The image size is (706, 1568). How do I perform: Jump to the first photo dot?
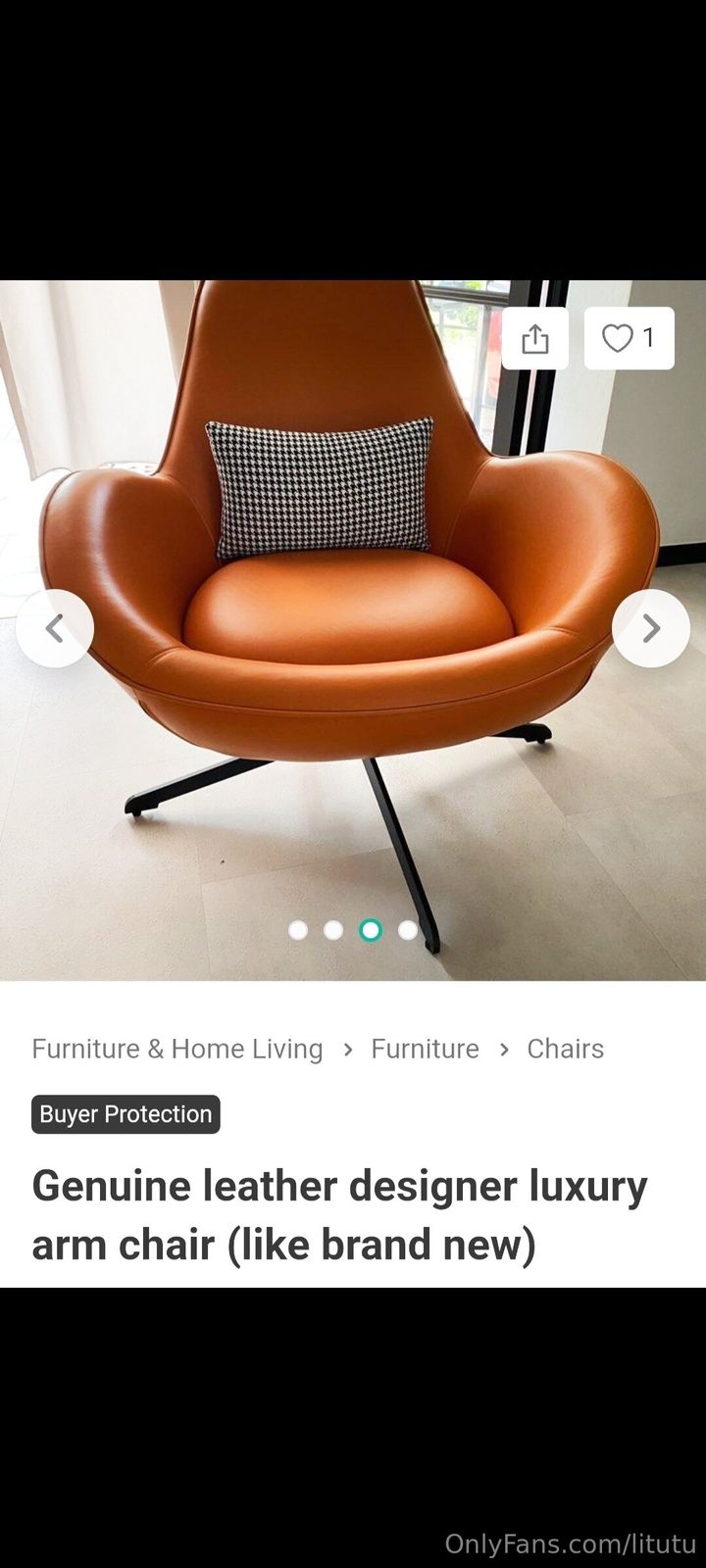(x=298, y=930)
